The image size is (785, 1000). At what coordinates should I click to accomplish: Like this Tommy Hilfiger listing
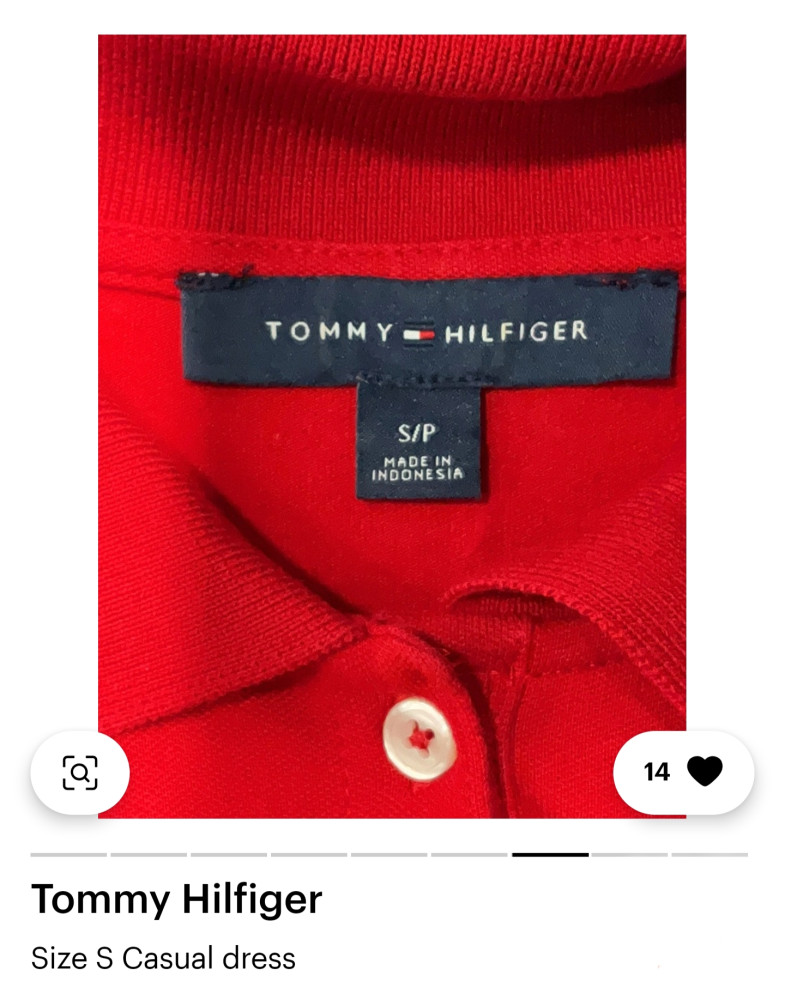(x=703, y=772)
